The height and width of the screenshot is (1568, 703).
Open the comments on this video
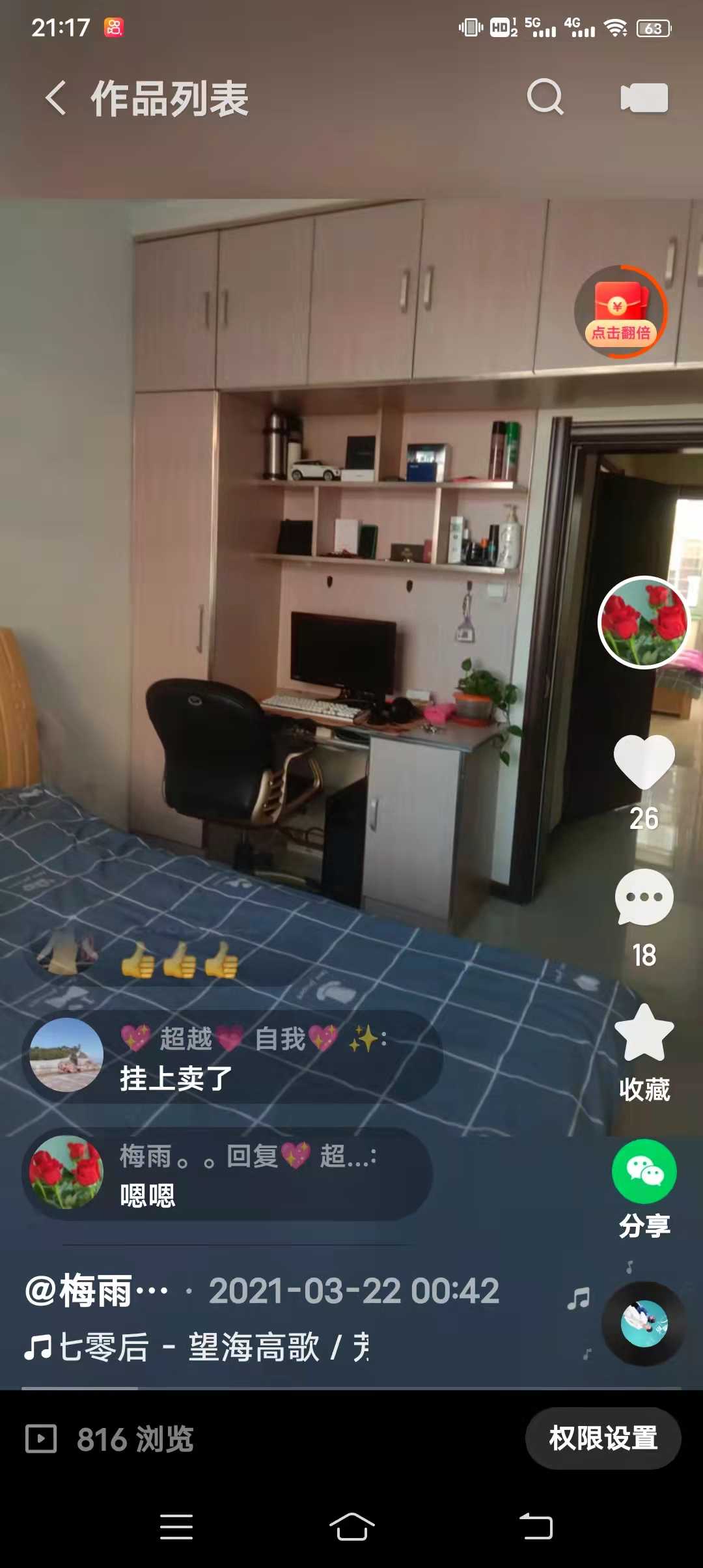(x=644, y=898)
